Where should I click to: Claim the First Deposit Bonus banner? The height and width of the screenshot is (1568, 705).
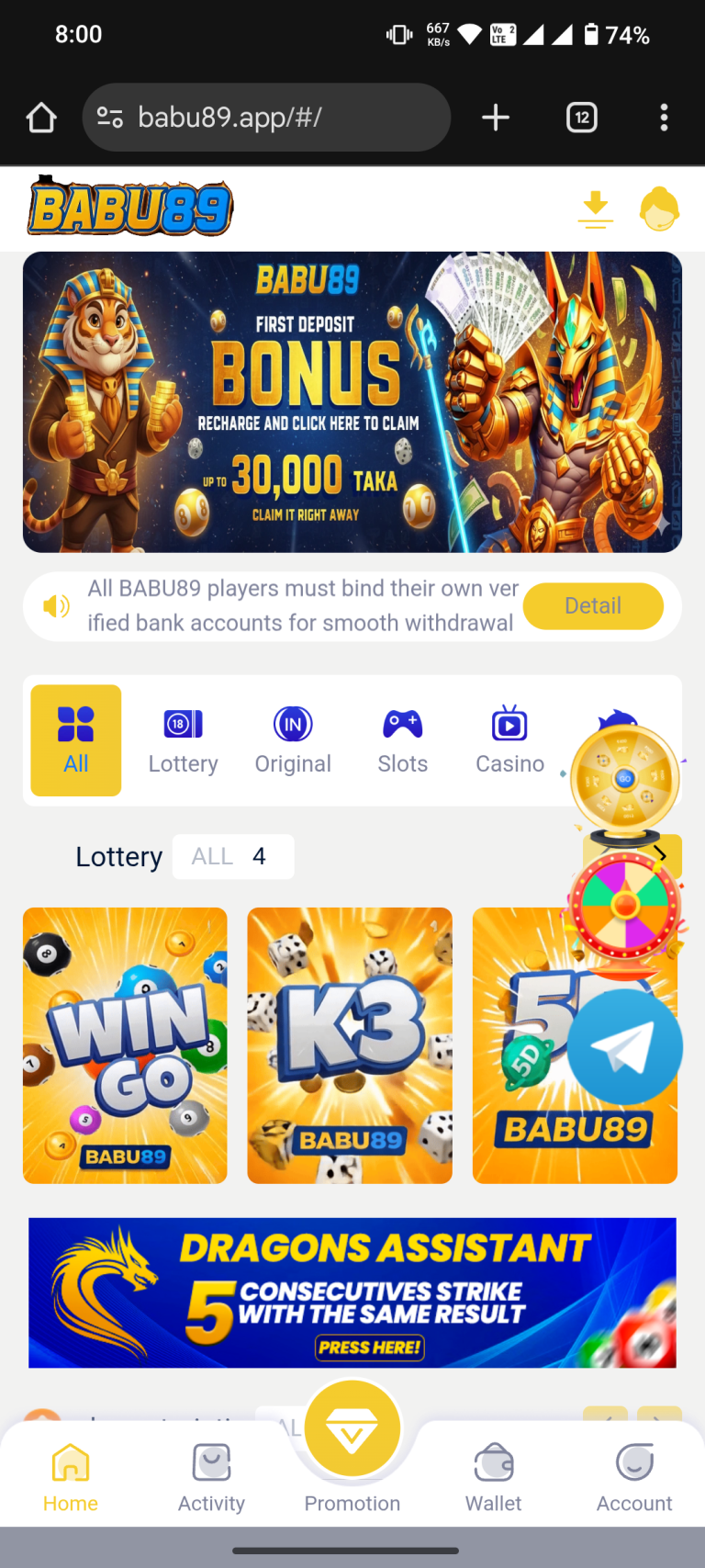coord(352,401)
